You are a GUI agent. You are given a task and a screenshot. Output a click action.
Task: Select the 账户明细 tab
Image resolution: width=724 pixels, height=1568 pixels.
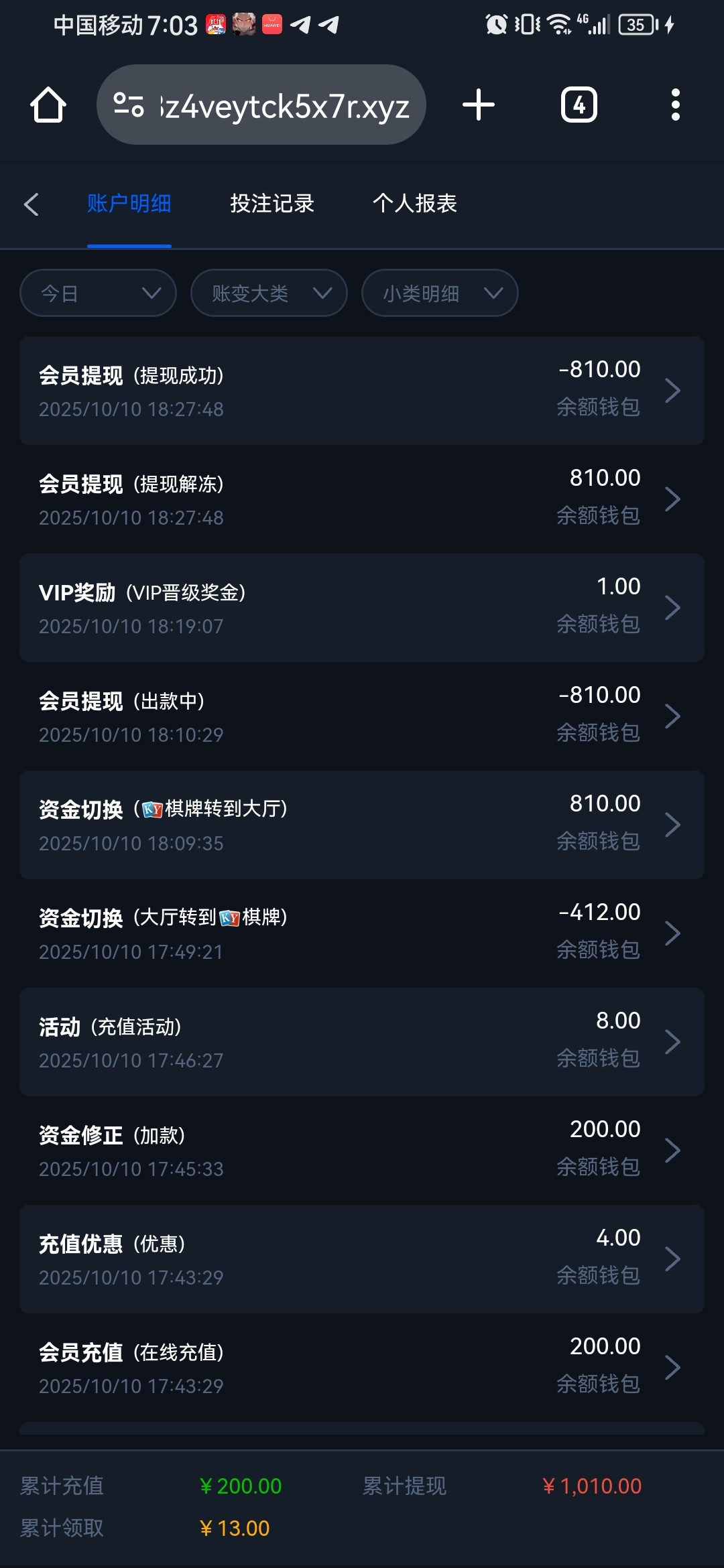[x=129, y=204]
